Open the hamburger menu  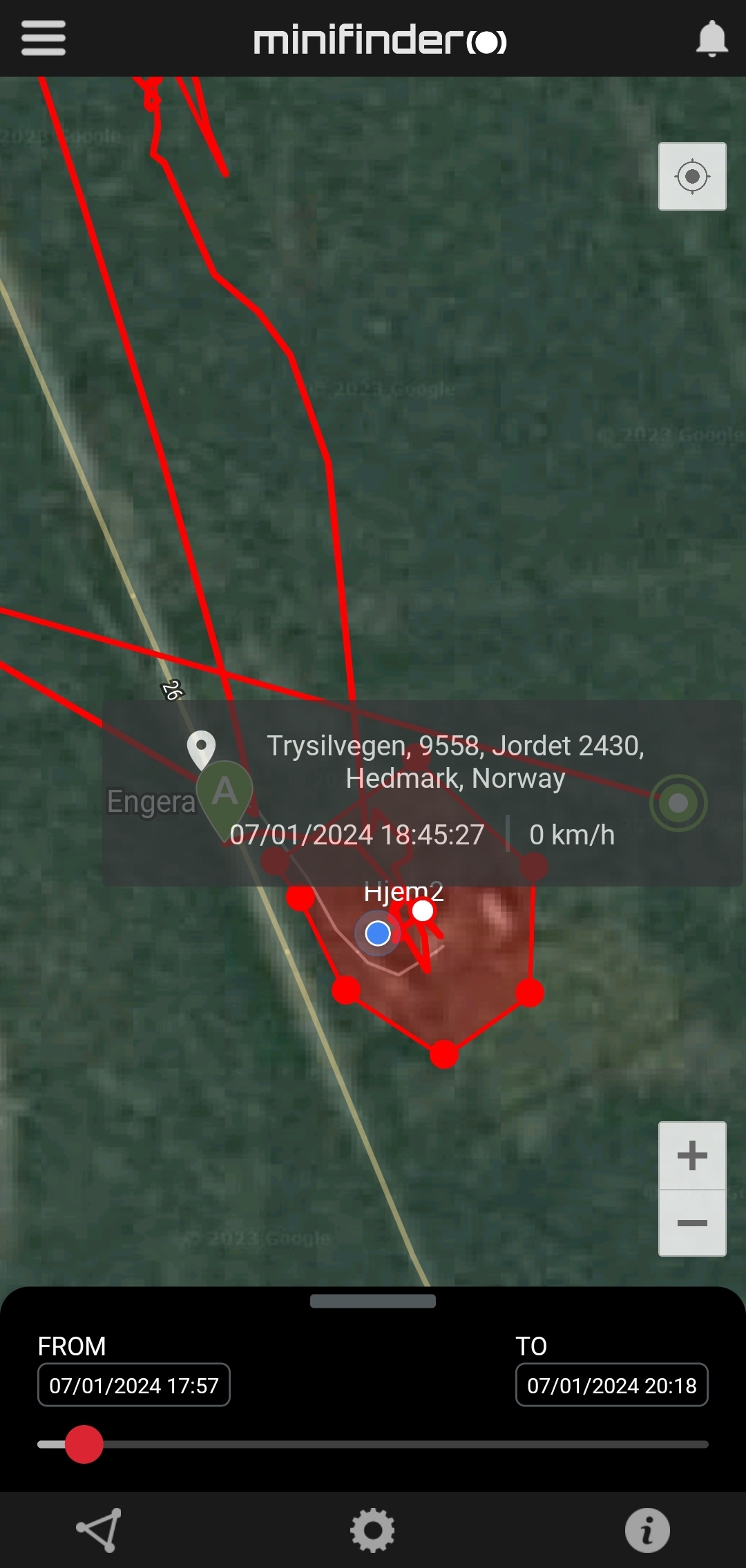coord(43,37)
